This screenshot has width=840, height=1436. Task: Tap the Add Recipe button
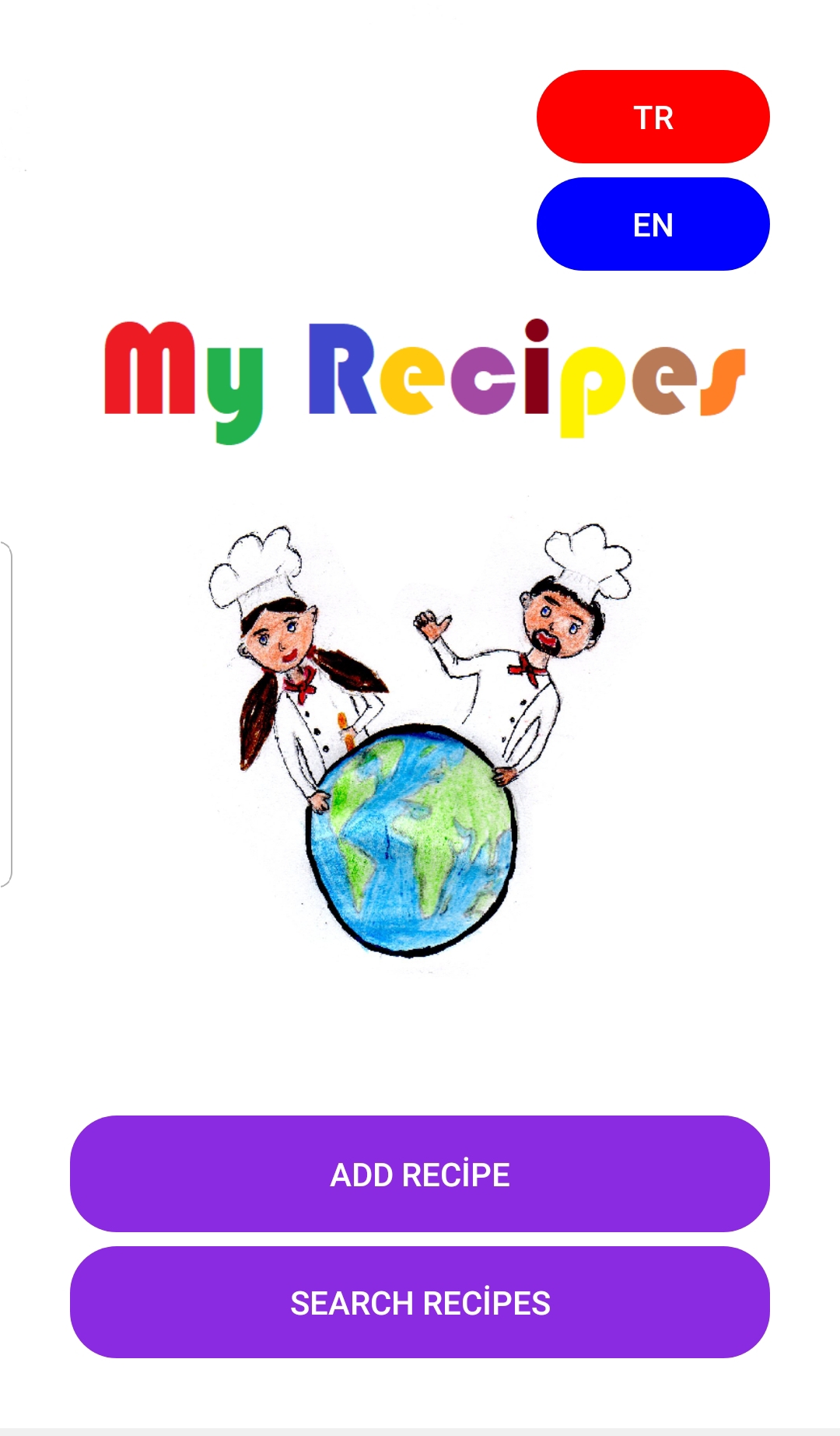coord(420,1174)
